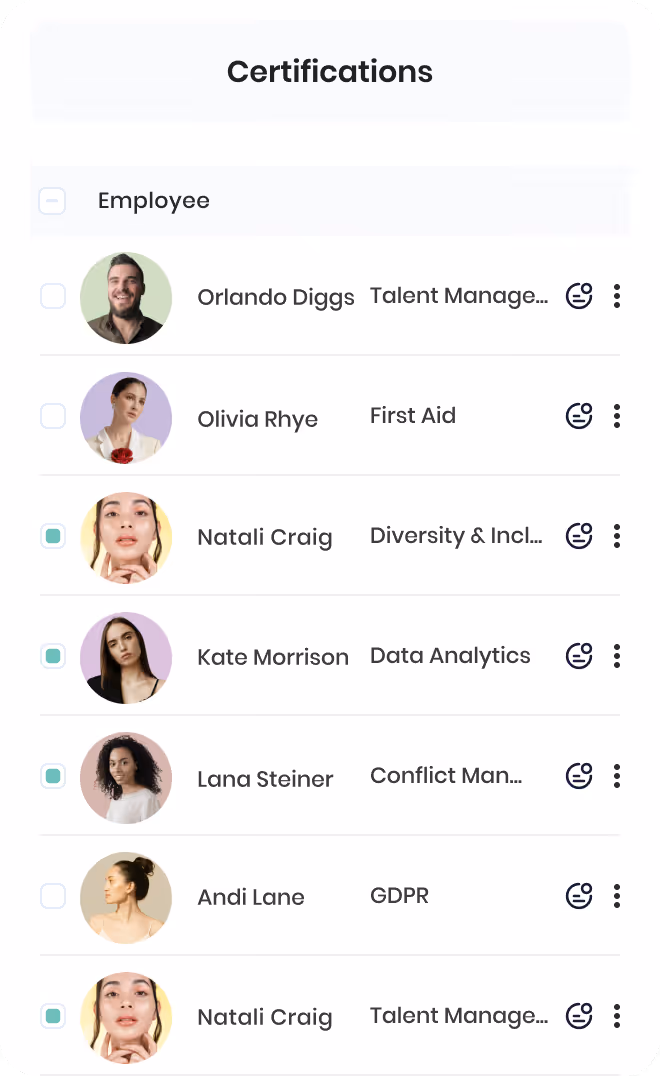Open the overflow menu on Lana Steiner's row
This screenshot has width=660, height=1076.
617,776
